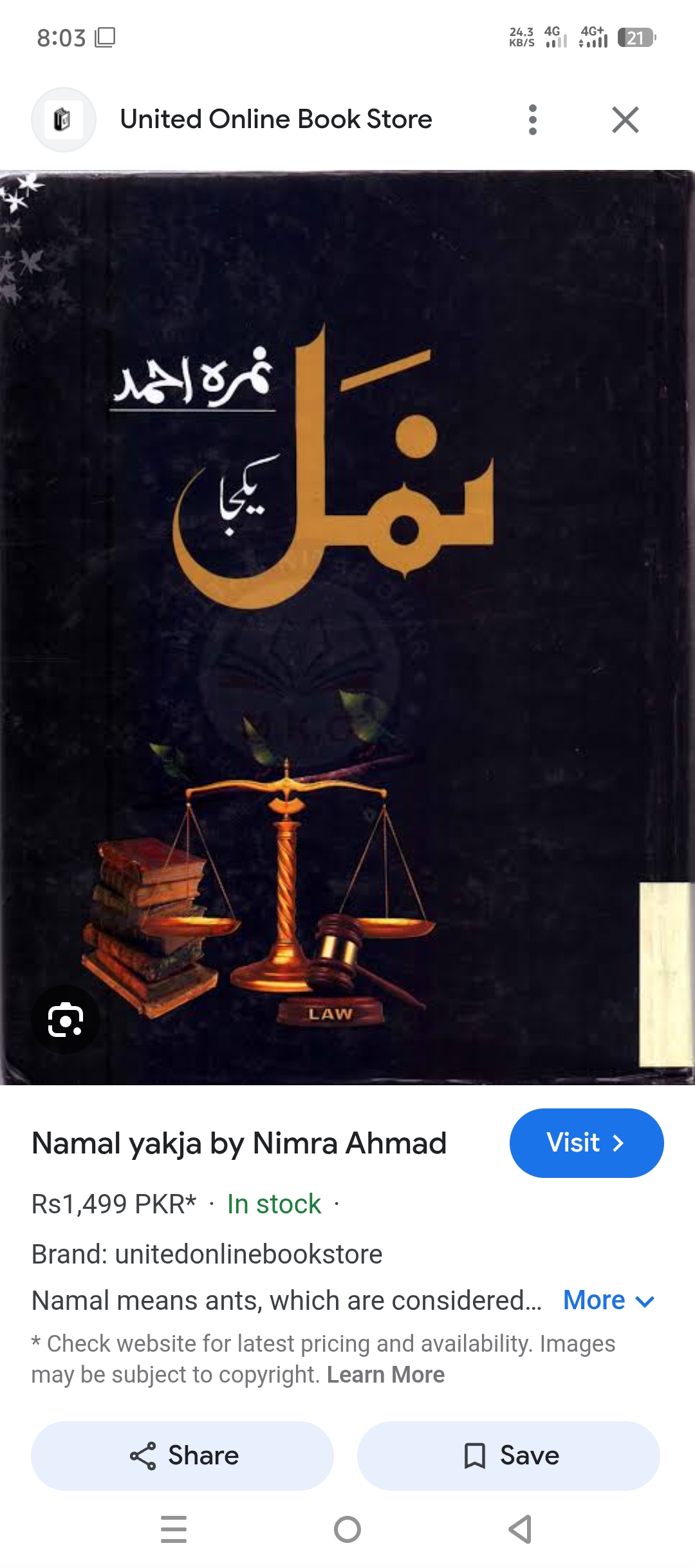This screenshot has width=695, height=1568.
Task: Visit the United Online Book Store page
Action: (586, 1143)
